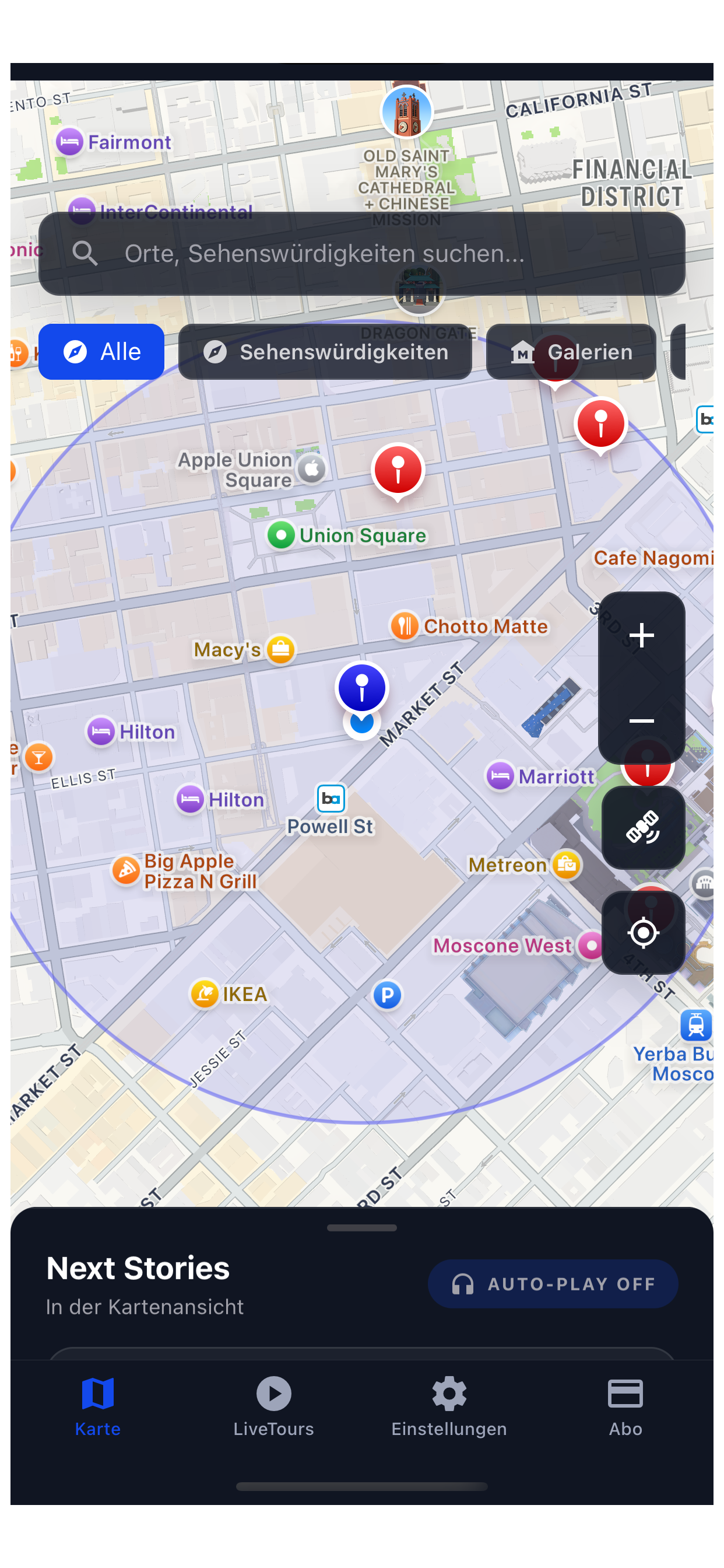Zoom in on the map

[x=641, y=635]
